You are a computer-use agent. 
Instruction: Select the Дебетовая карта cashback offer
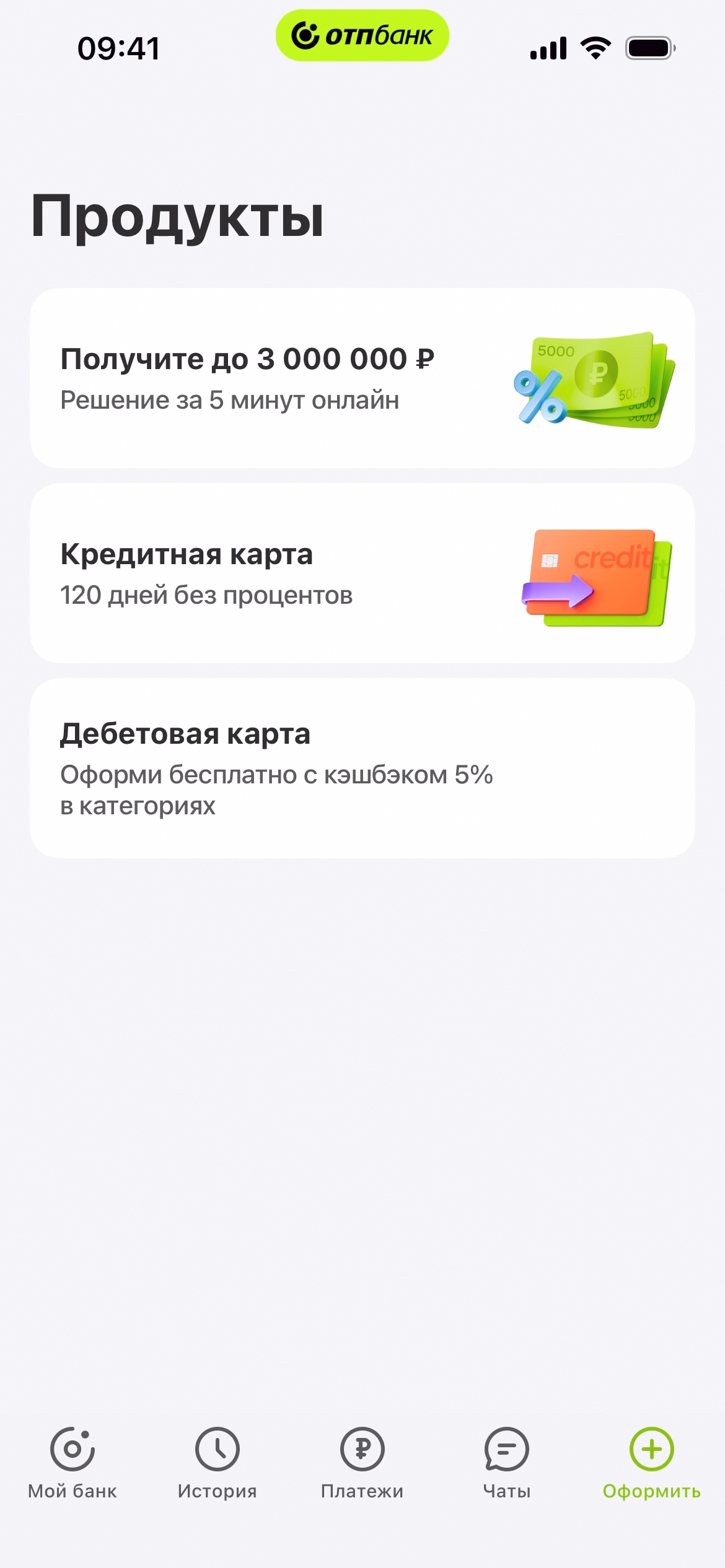(x=362, y=768)
